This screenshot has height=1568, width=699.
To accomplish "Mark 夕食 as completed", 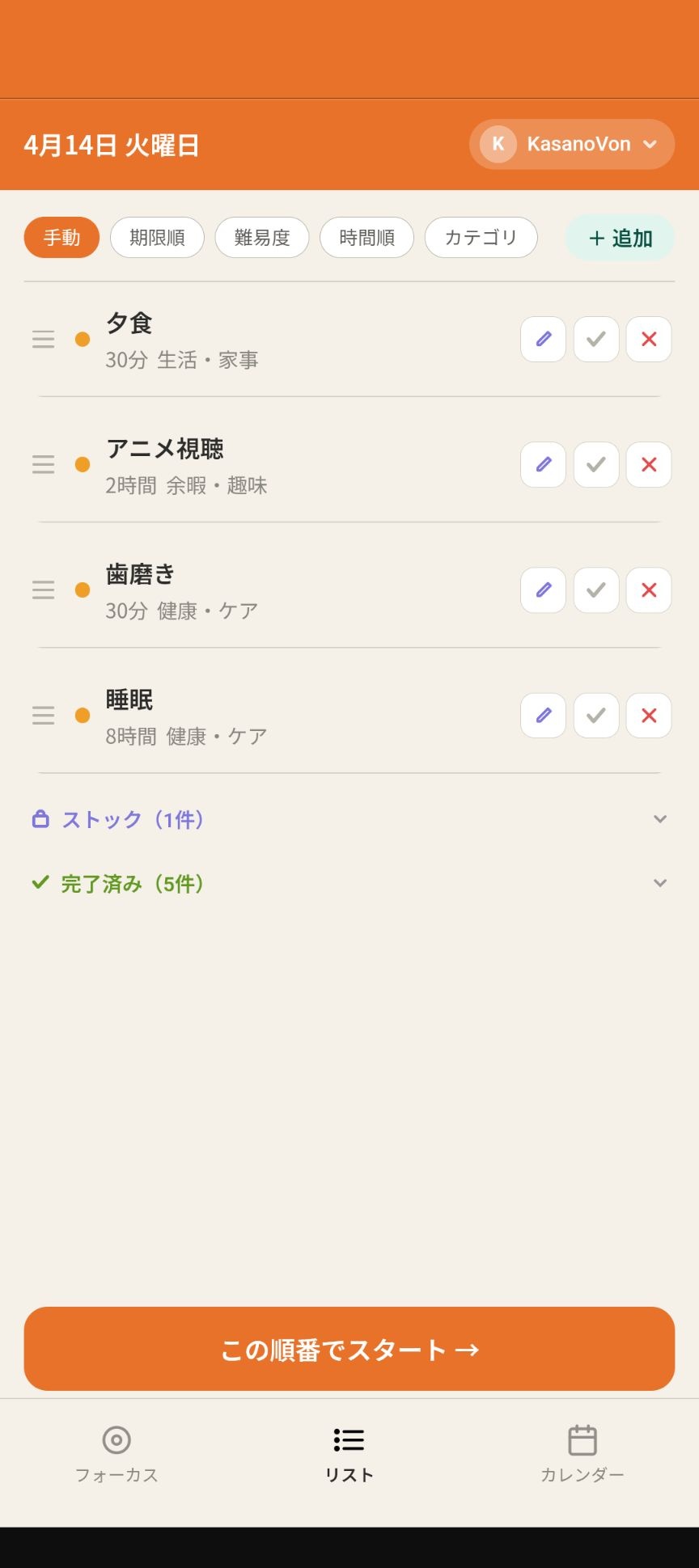I will [x=596, y=339].
